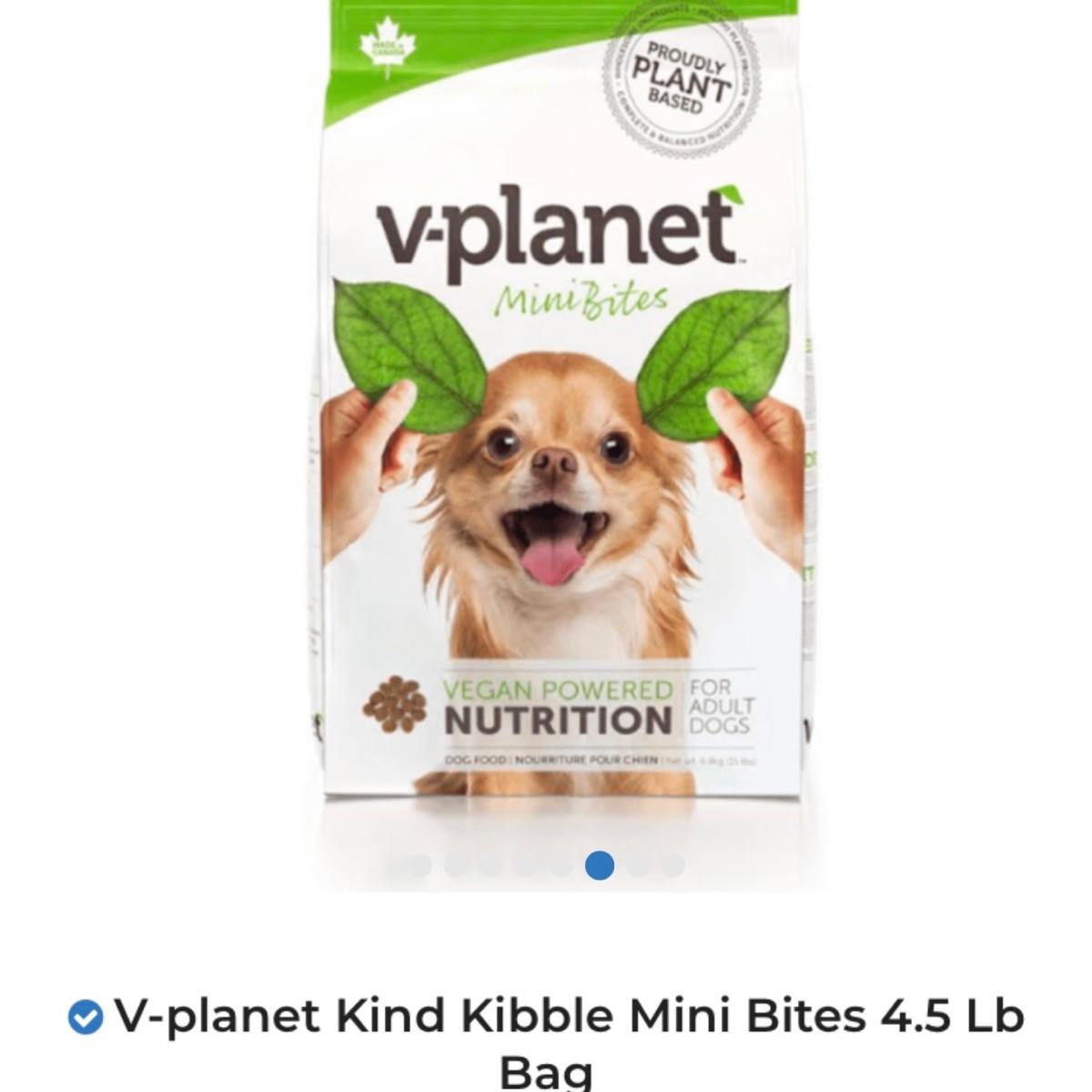Jump to the first carousel image dot
The width and height of the screenshot is (1092, 1092).
tap(420, 864)
